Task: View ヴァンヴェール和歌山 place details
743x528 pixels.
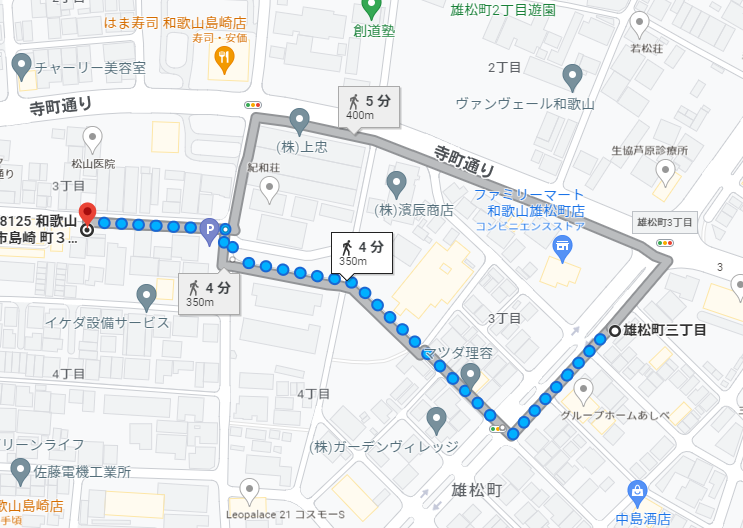Action: (x=572, y=76)
